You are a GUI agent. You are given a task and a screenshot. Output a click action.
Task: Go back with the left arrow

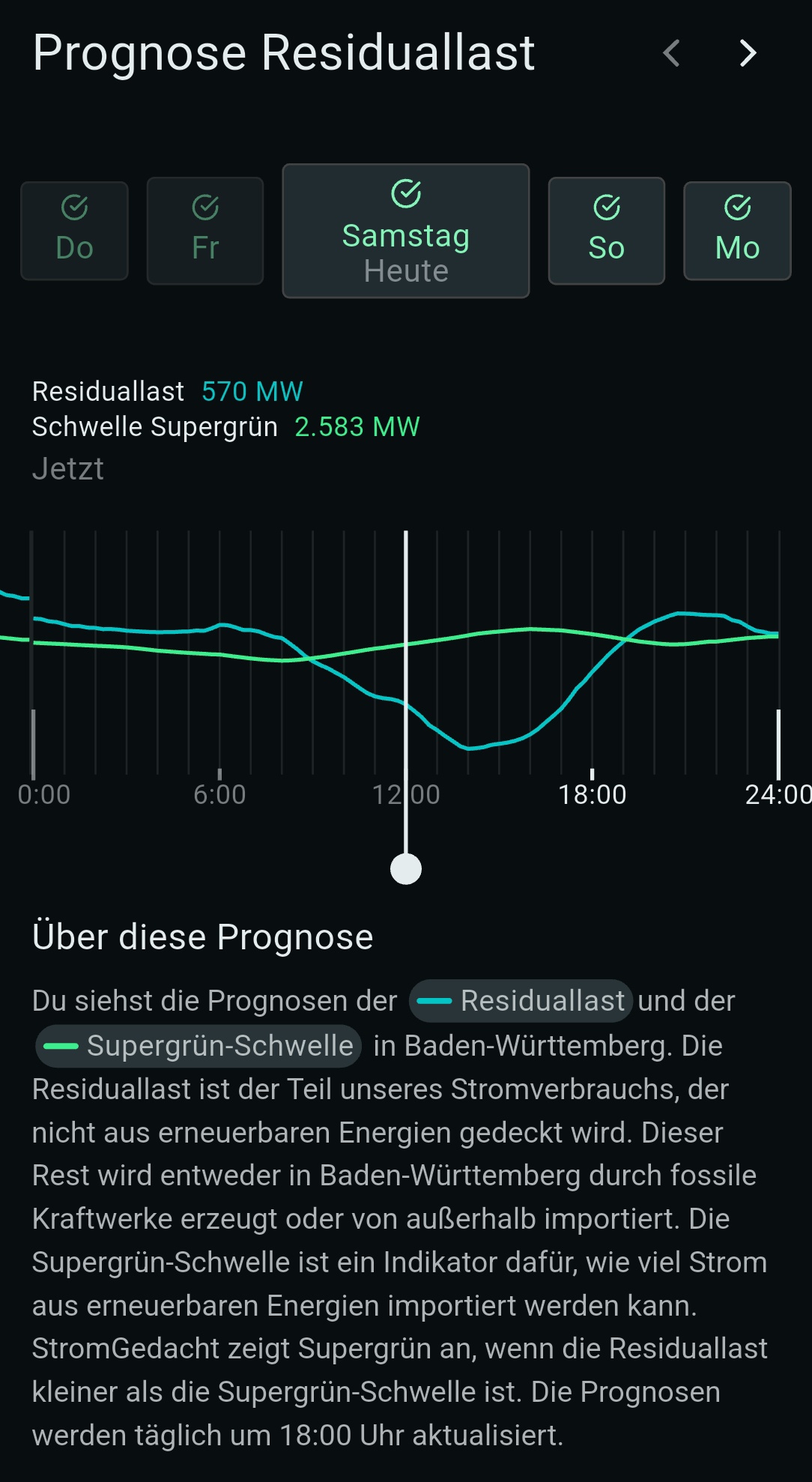pos(672,53)
